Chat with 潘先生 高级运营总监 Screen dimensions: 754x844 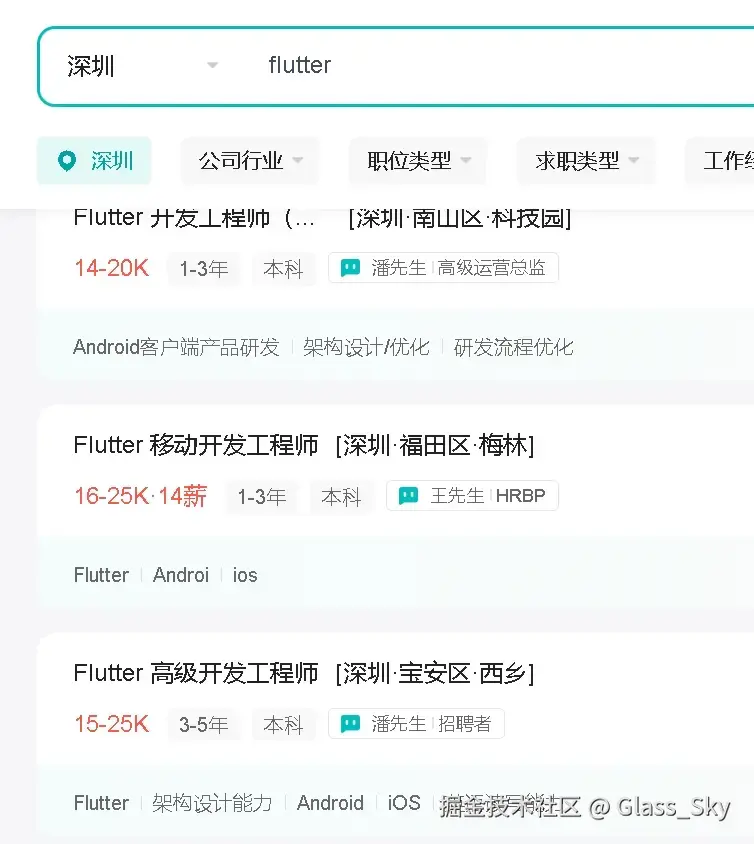(443, 268)
